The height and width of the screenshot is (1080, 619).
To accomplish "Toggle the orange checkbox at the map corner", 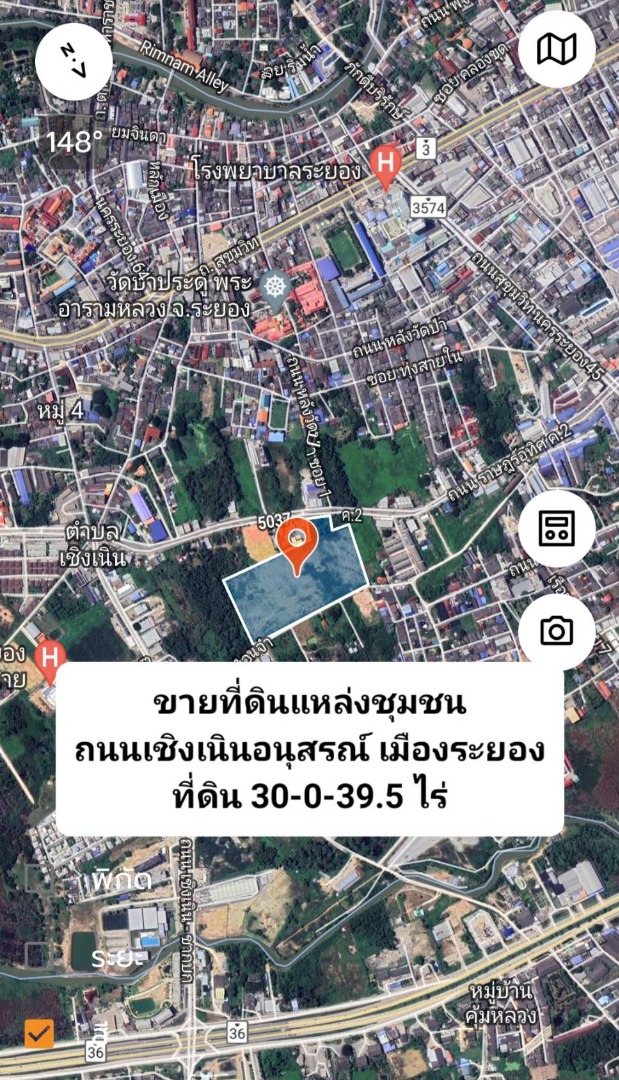I will [39, 1033].
